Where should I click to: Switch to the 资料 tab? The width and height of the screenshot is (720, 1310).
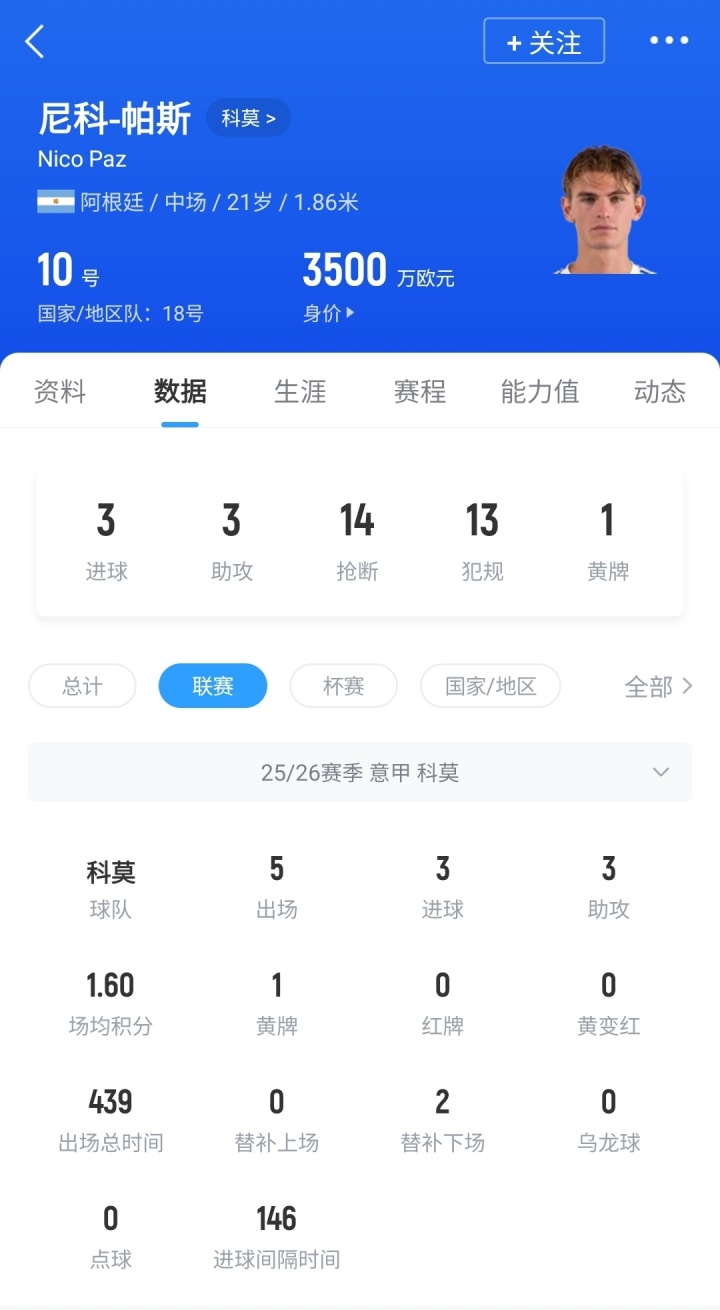pos(60,391)
